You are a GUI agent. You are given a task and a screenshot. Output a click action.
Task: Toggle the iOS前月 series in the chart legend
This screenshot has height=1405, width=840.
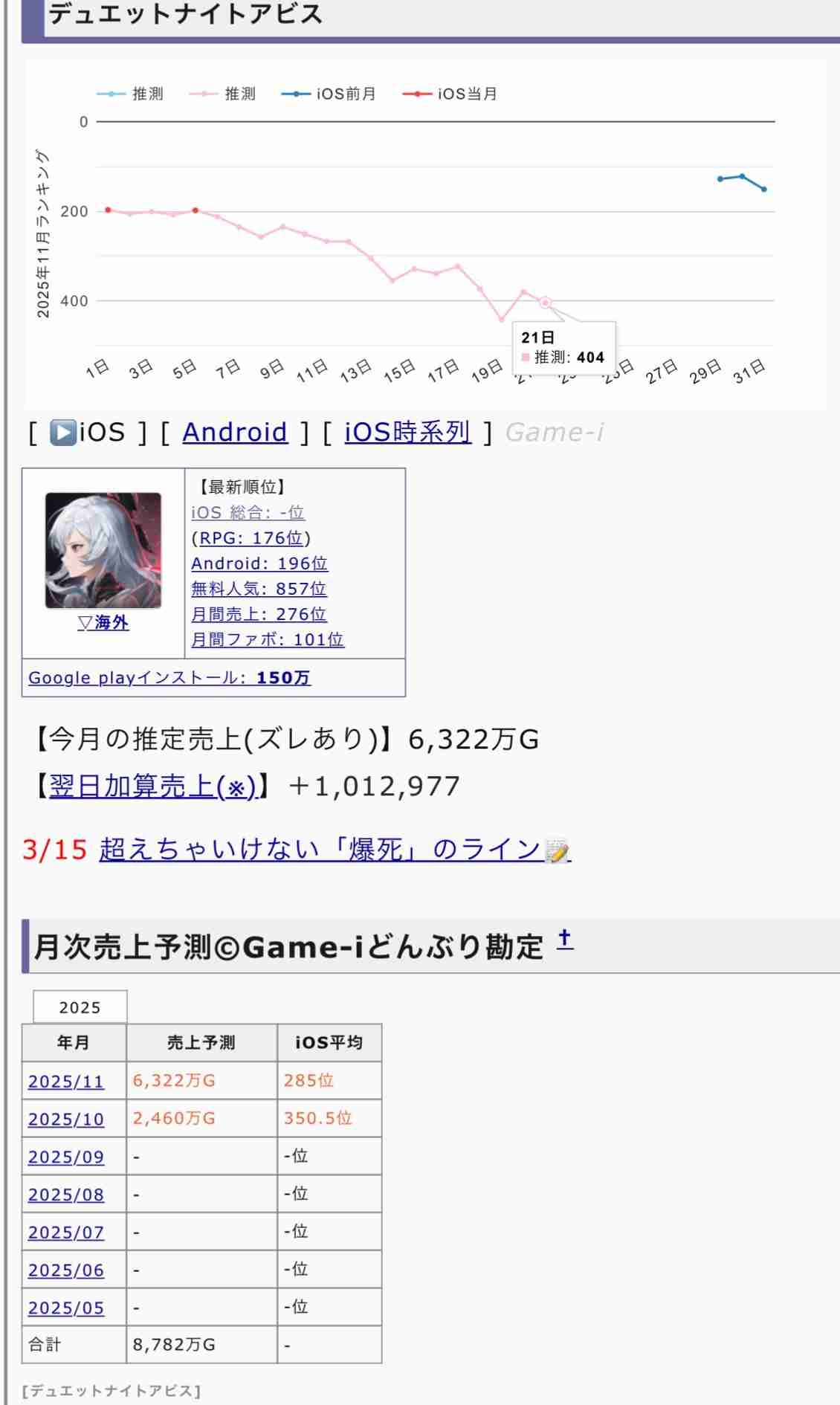[329, 94]
